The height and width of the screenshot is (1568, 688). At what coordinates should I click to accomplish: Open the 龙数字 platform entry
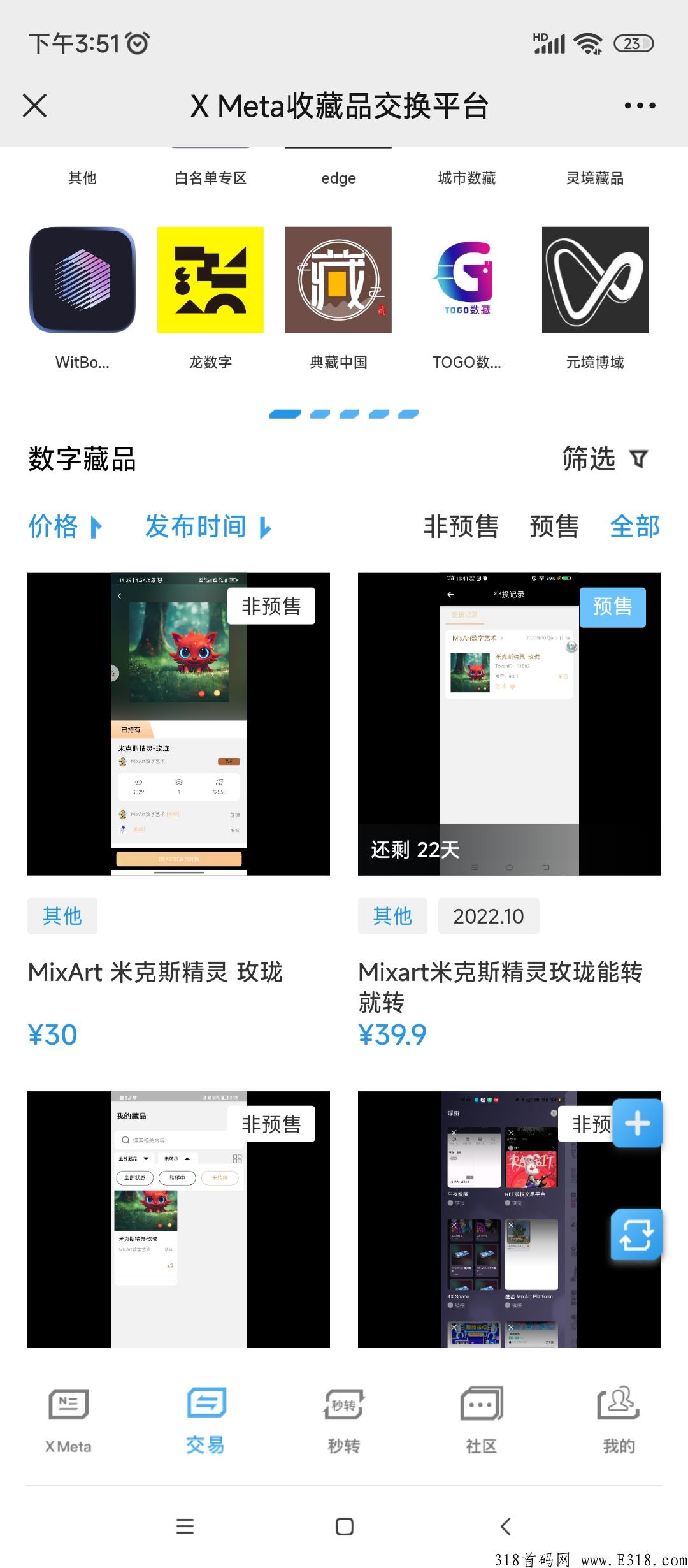coord(209,280)
